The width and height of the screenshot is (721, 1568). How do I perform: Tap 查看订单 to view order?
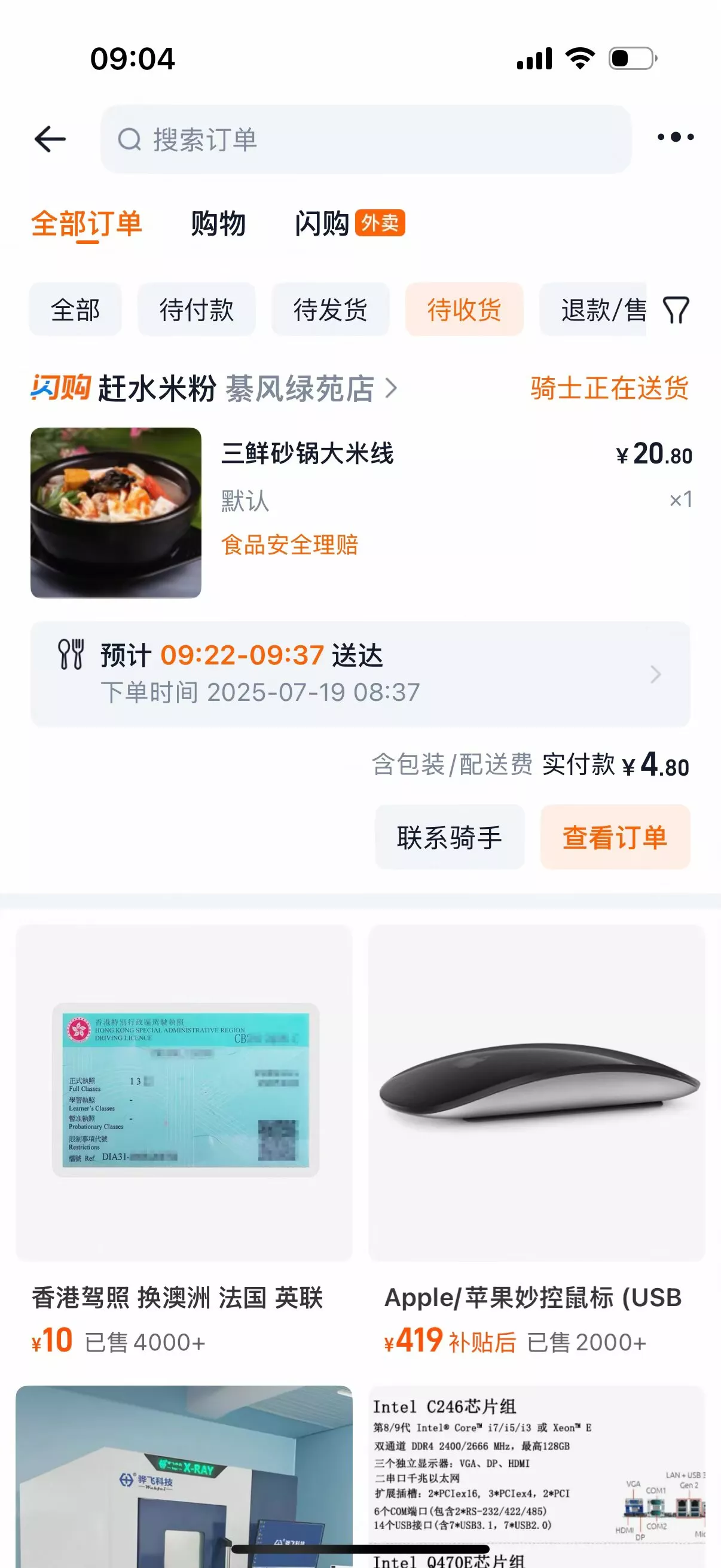pyautogui.click(x=615, y=837)
